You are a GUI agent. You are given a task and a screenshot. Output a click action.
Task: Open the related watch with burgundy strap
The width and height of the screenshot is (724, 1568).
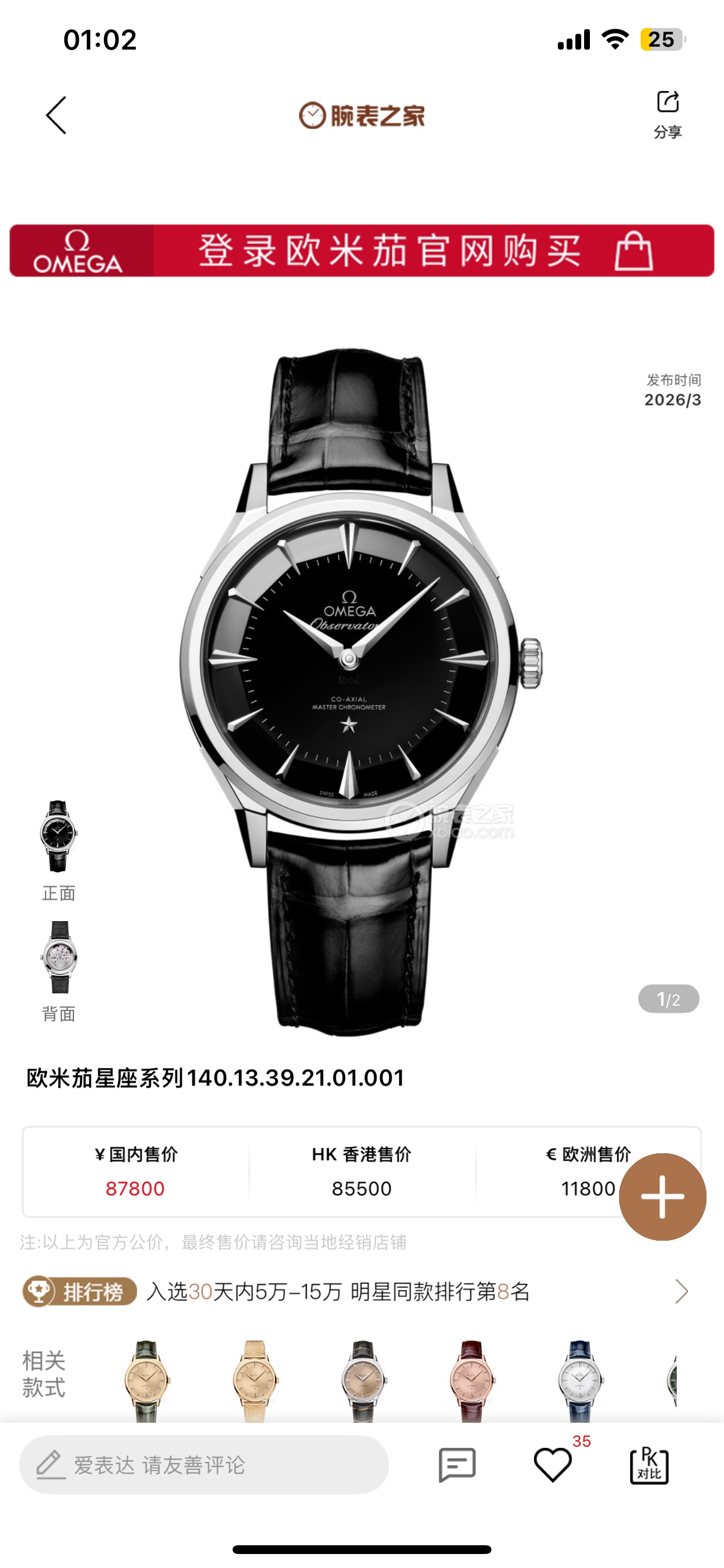[x=472, y=1380]
